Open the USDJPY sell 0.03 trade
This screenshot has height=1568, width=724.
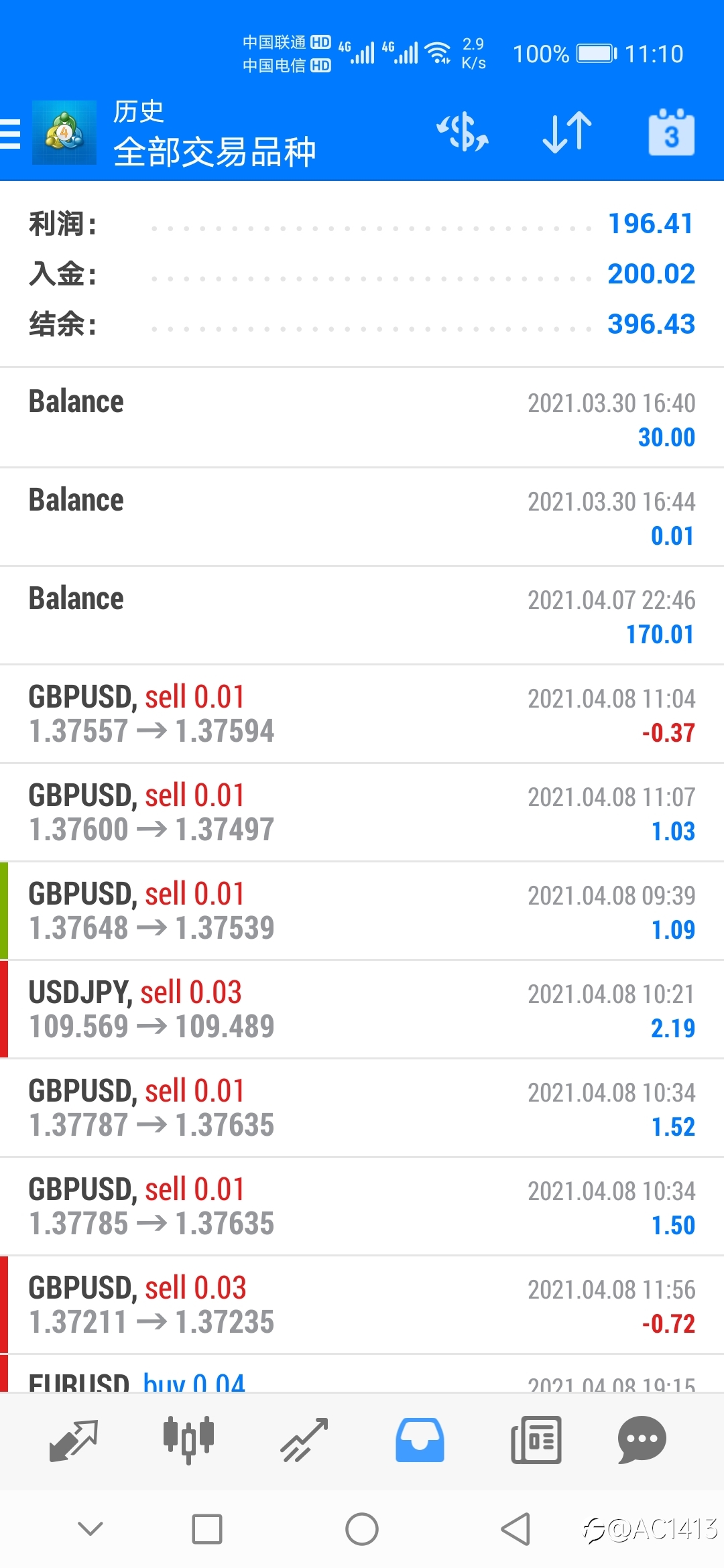click(x=362, y=1009)
